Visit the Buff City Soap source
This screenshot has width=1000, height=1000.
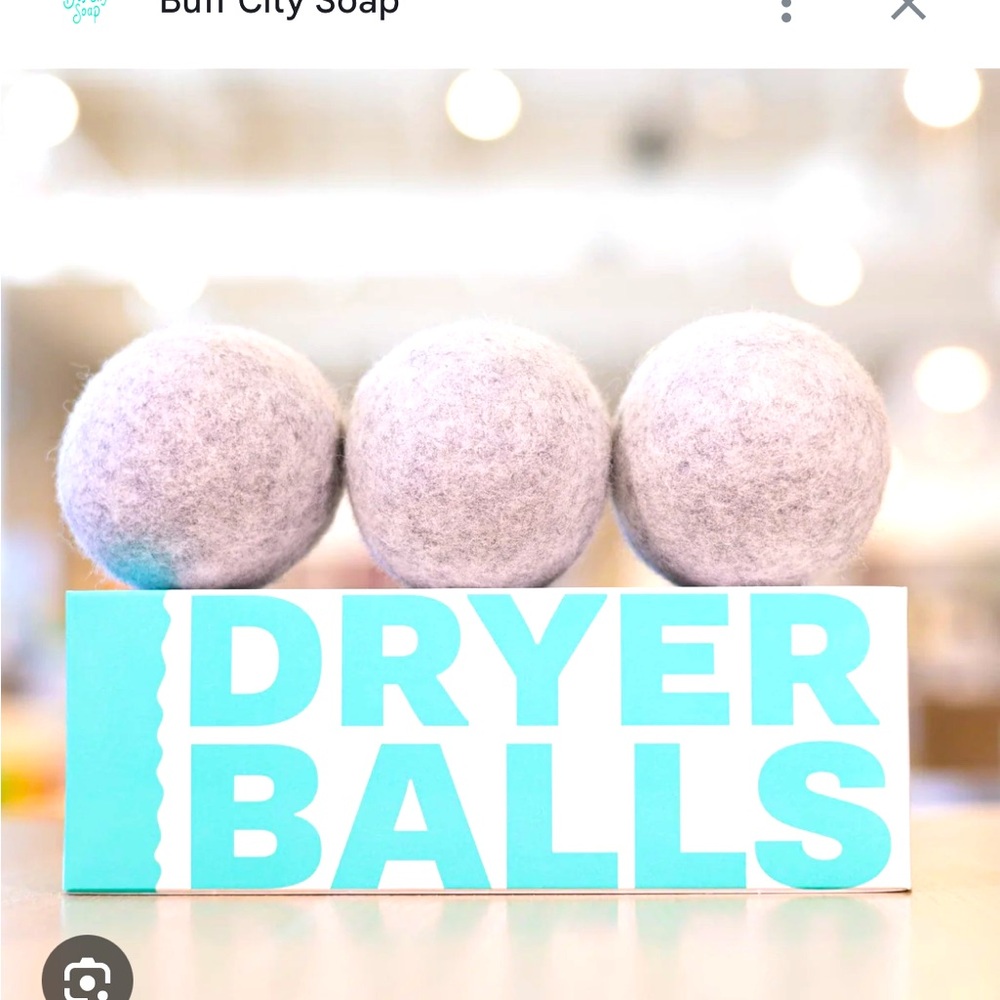coord(279,8)
